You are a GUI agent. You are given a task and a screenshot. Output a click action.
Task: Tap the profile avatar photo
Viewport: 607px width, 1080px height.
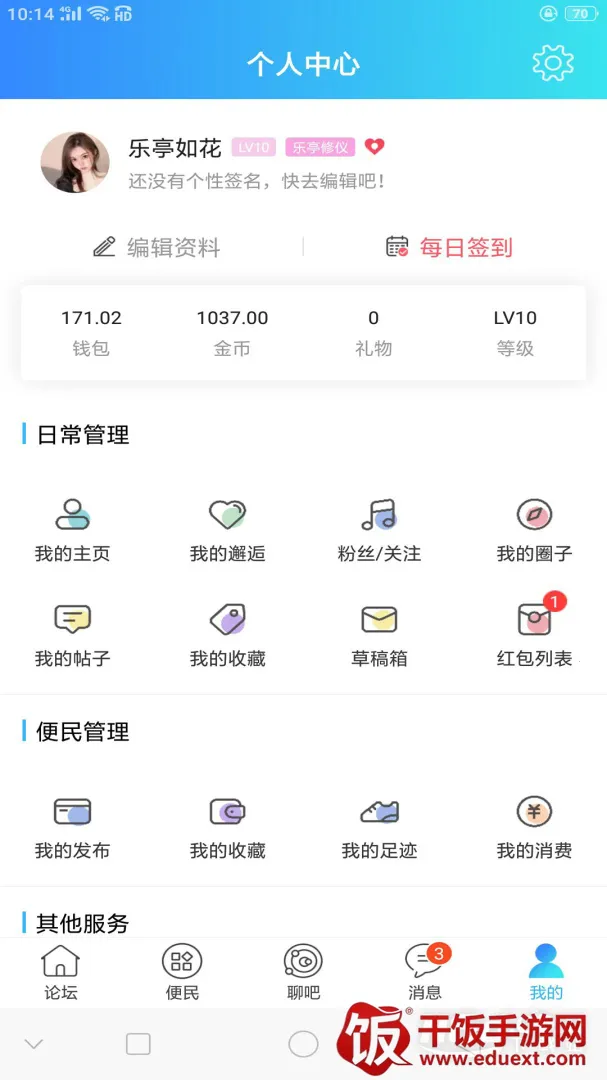coord(75,162)
